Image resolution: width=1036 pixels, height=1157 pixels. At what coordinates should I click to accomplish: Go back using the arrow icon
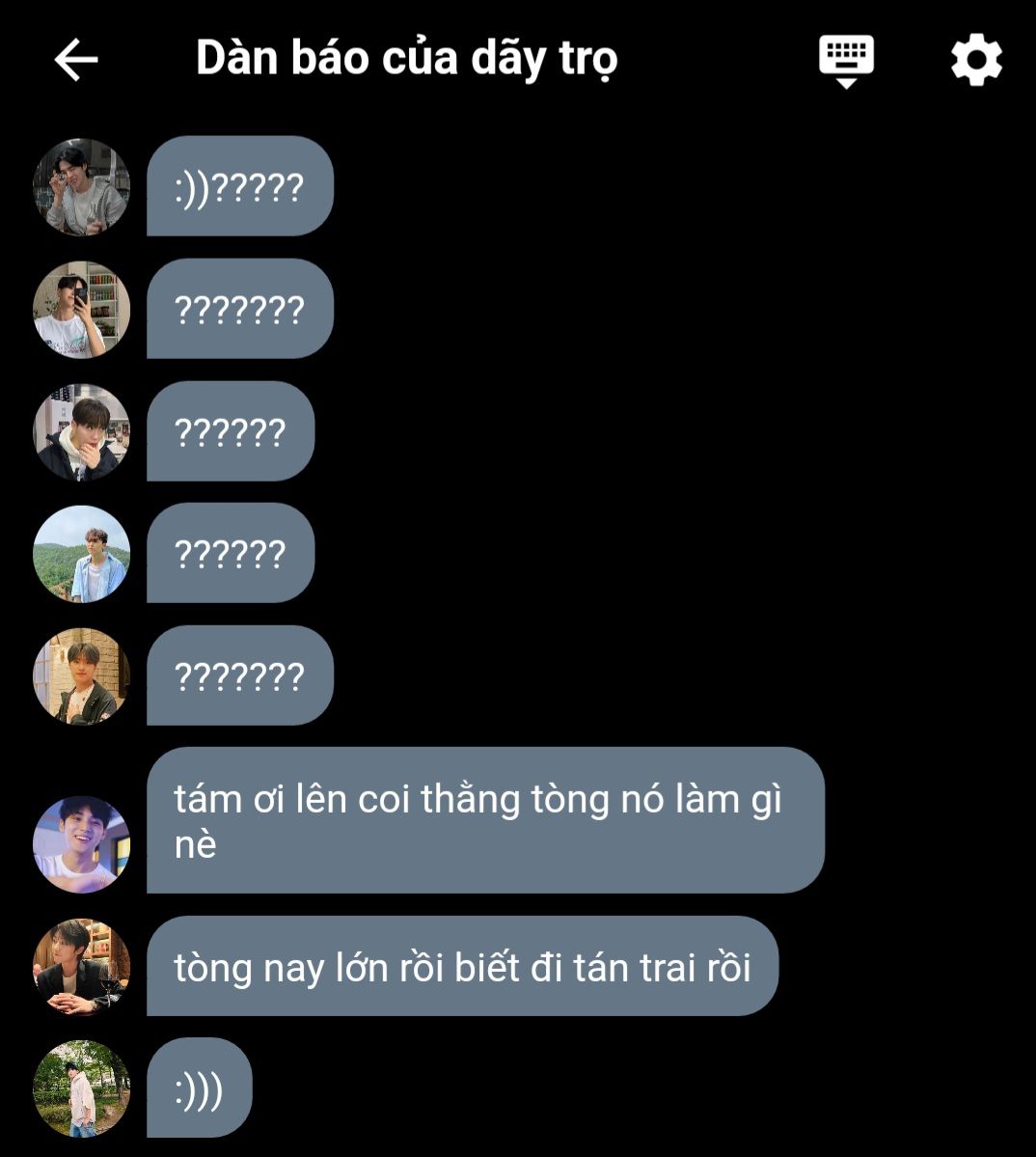tap(76, 60)
